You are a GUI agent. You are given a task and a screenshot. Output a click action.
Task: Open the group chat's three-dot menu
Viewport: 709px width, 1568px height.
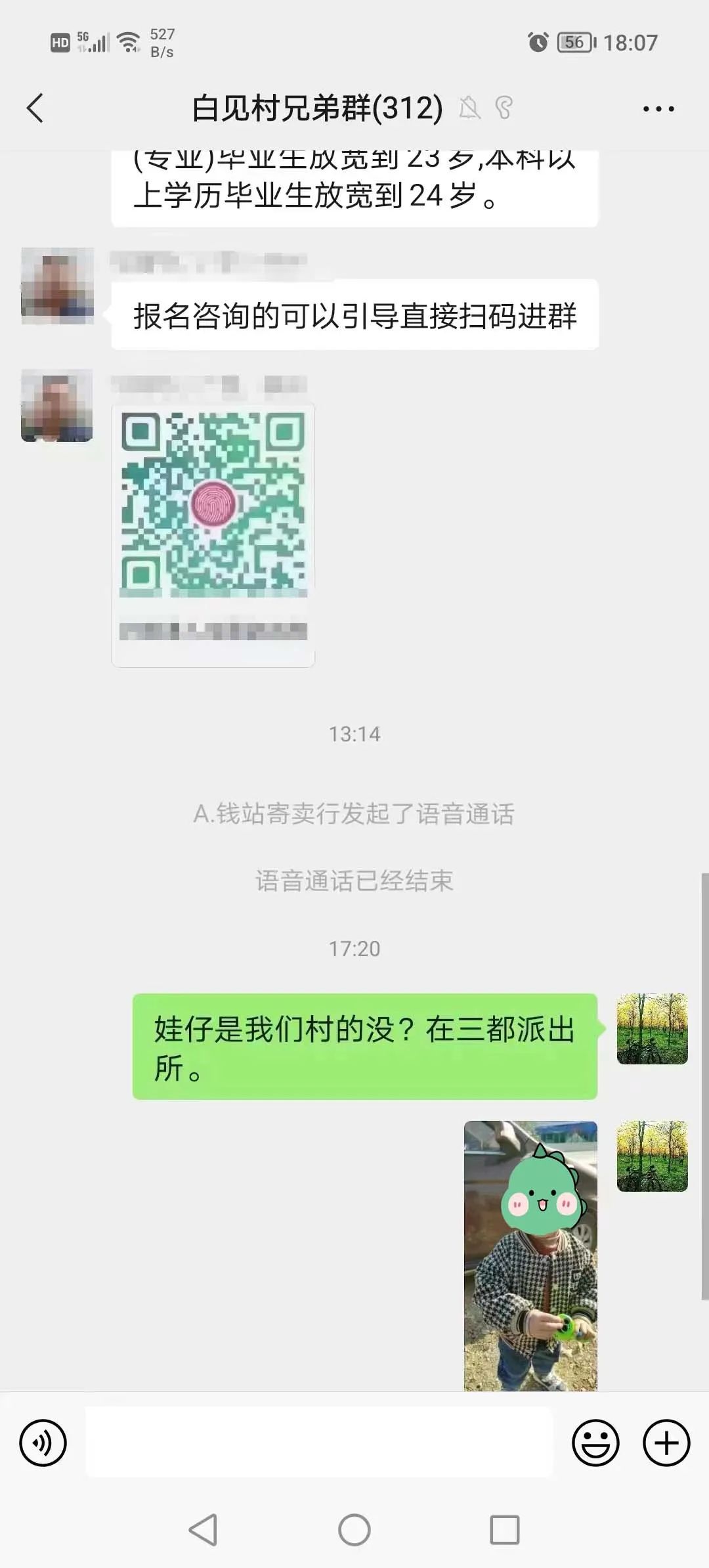click(658, 109)
